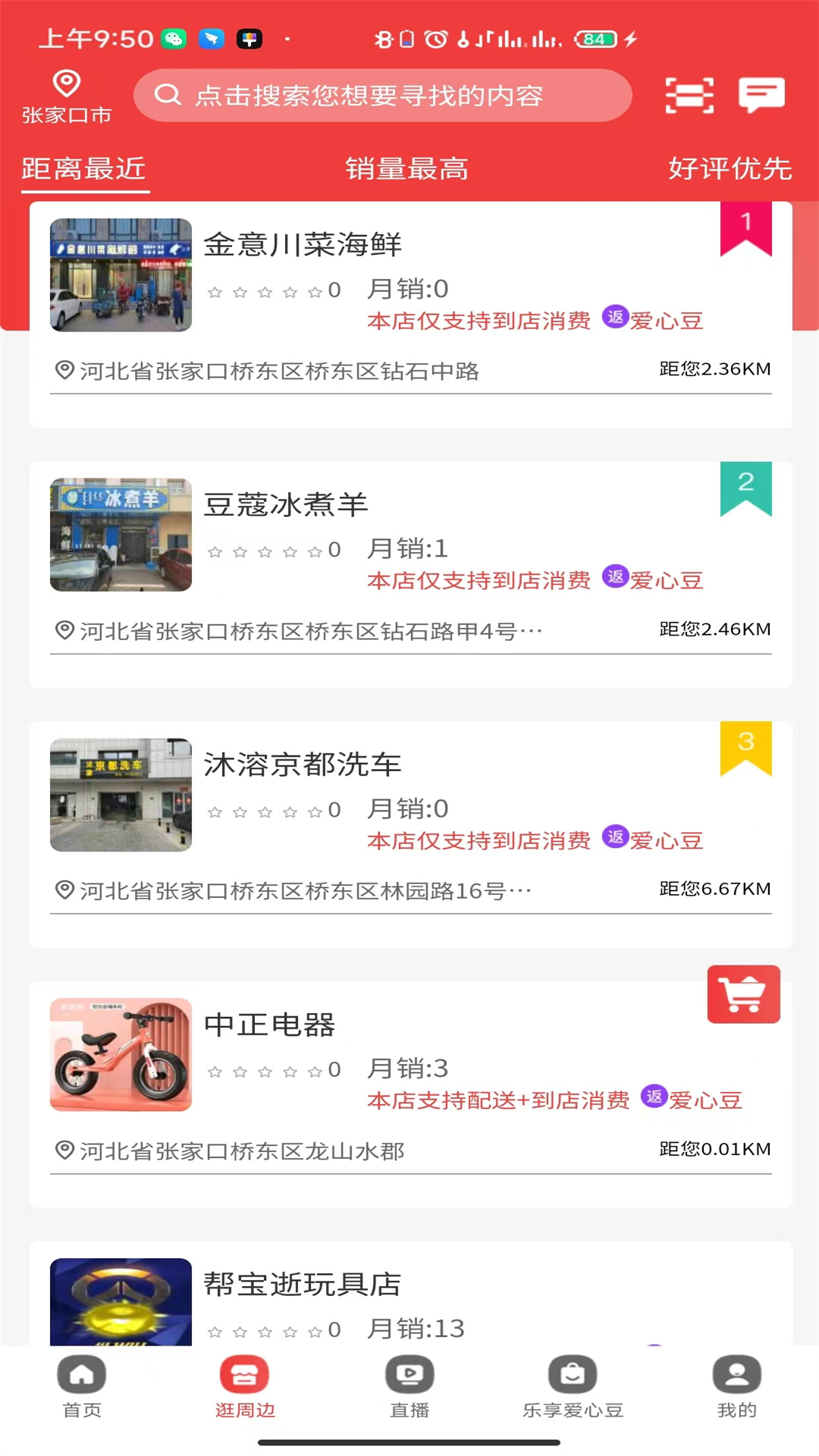View the 帮宝逝玩具店 store
The height and width of the screenshot is (1456, 819).
(x=409, y=1297)
